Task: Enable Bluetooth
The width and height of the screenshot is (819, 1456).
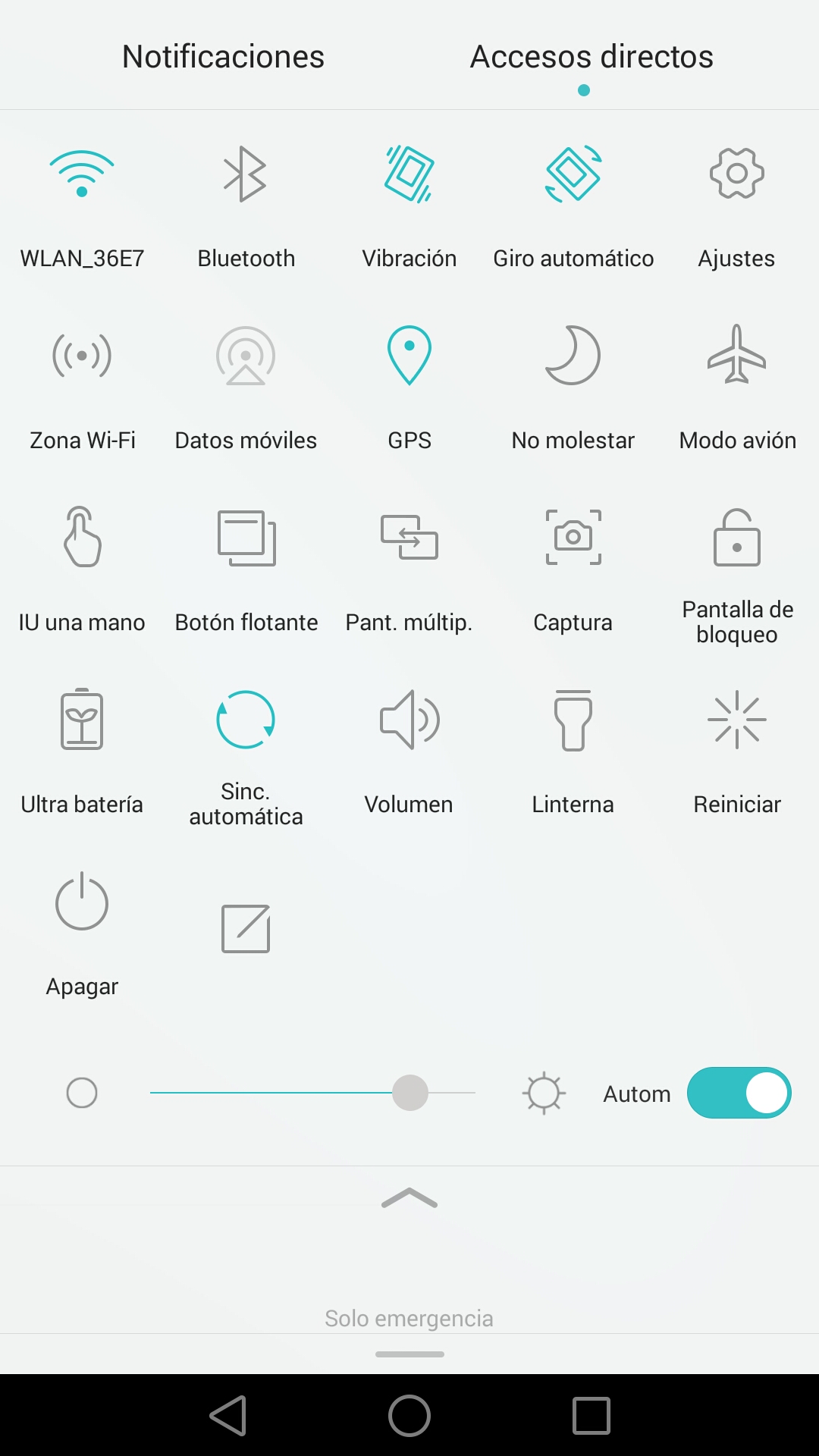Action: click(x=245, y=174)
